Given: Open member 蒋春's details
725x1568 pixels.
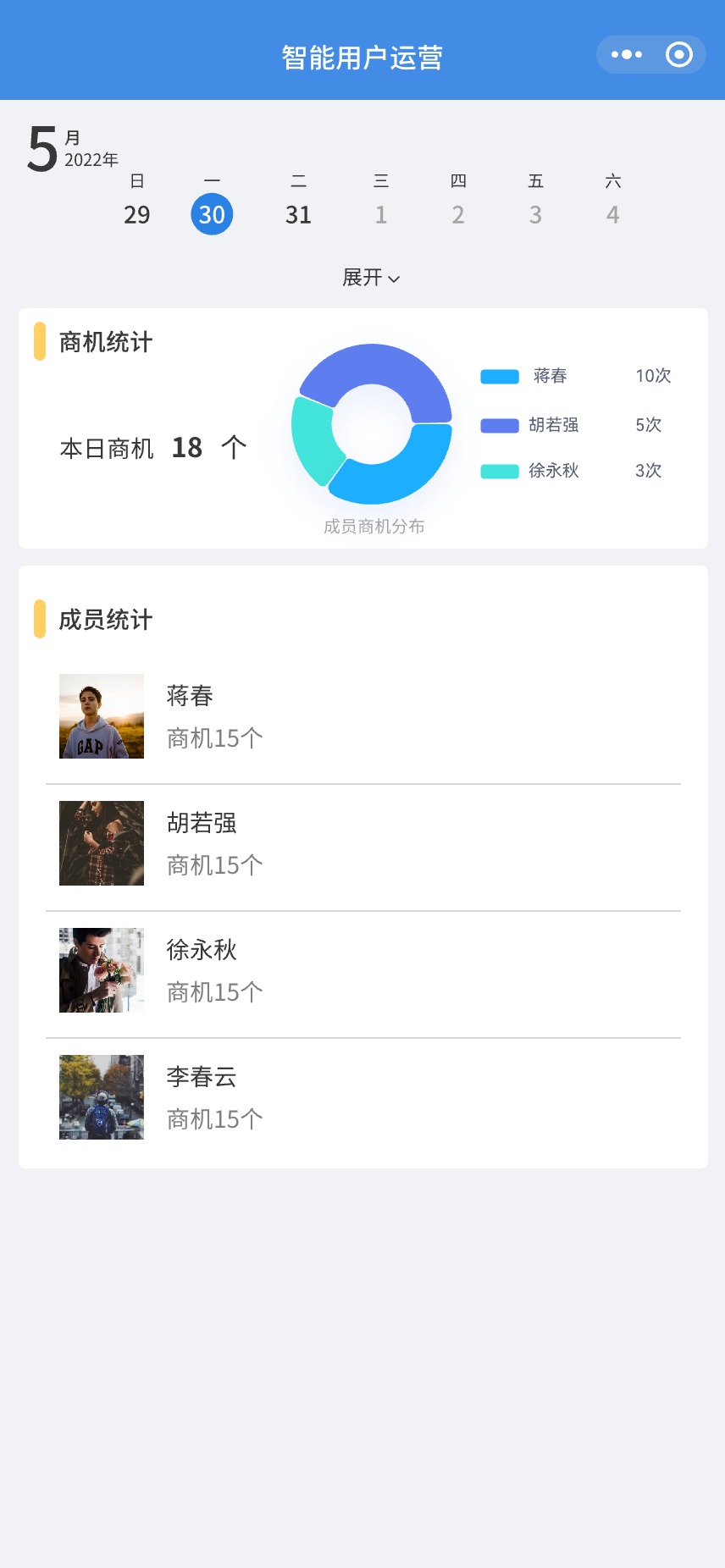Looking at the screenshot, I should (363, 716).
